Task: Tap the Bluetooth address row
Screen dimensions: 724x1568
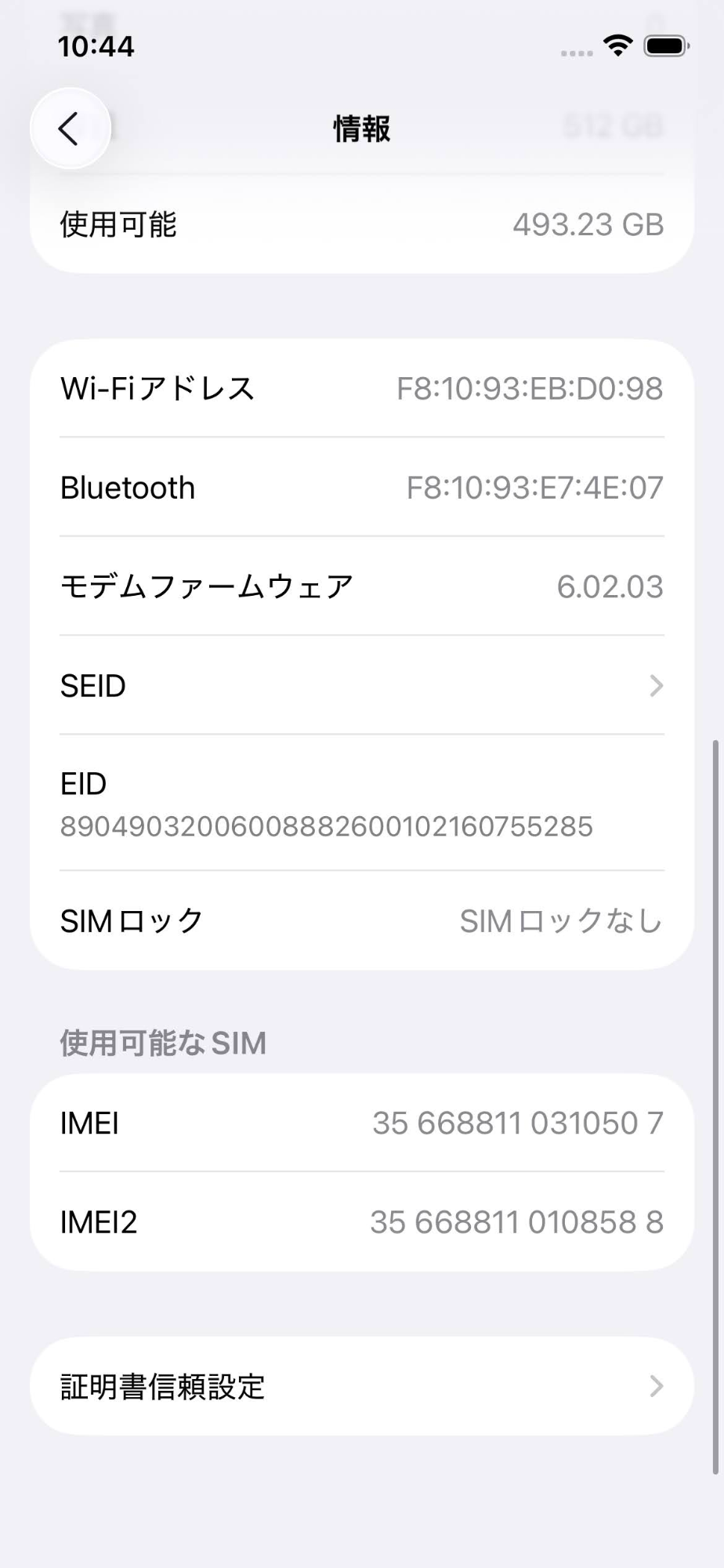Action: [360, 487]
